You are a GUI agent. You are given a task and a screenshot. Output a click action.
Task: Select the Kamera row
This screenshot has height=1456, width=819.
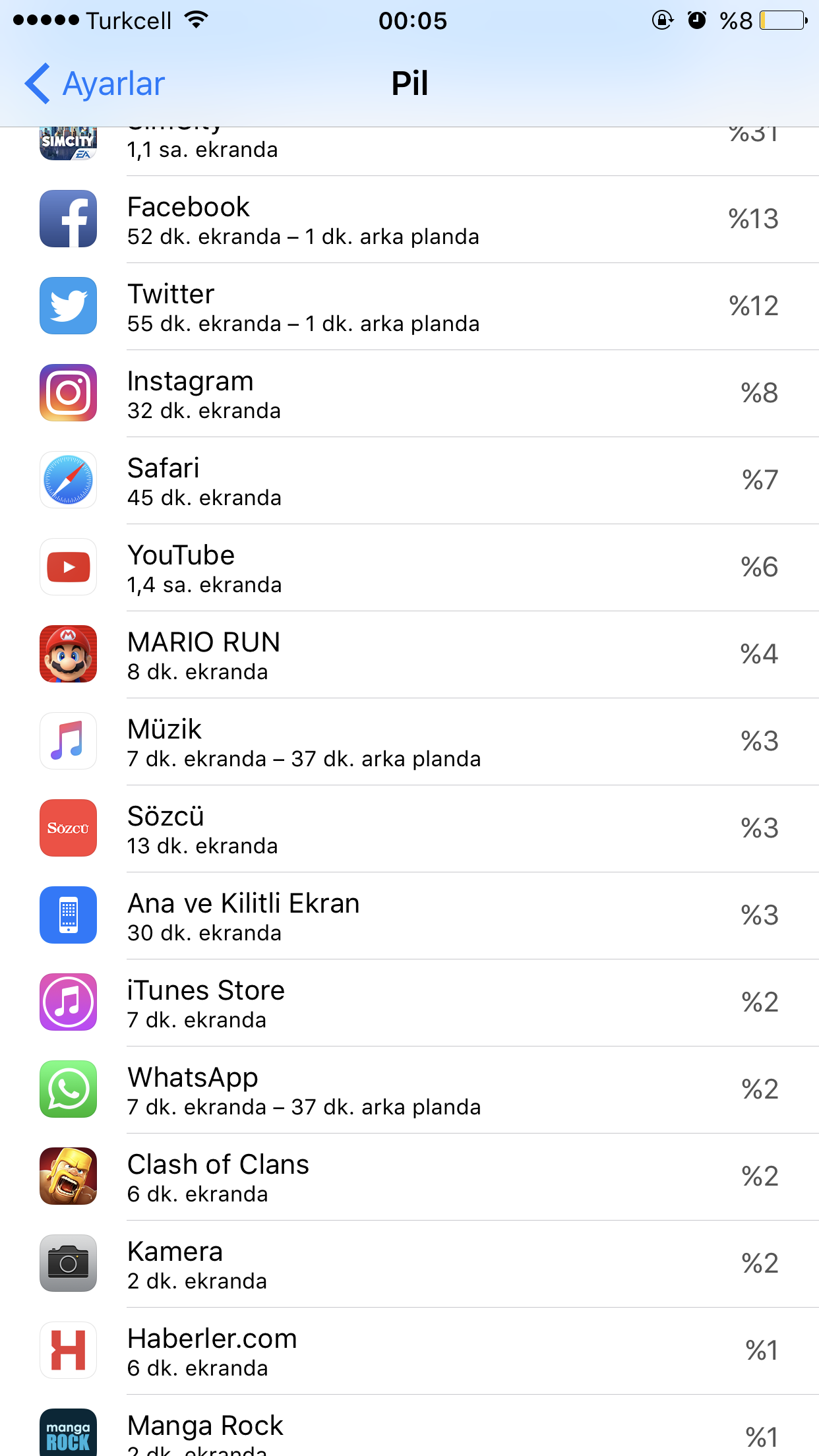tap(409, 1264)
